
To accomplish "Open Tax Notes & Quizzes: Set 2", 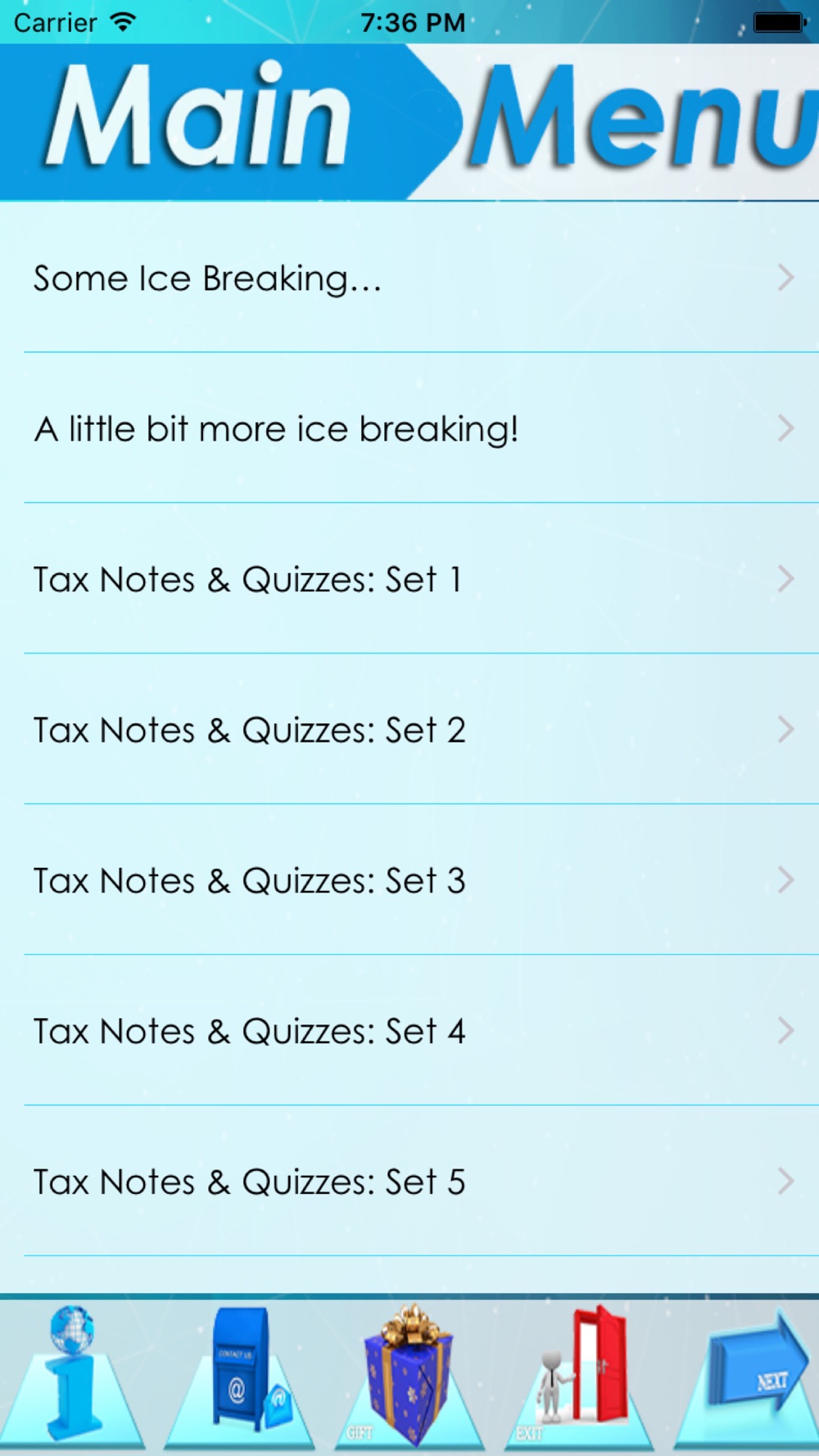I will [409, 730].
